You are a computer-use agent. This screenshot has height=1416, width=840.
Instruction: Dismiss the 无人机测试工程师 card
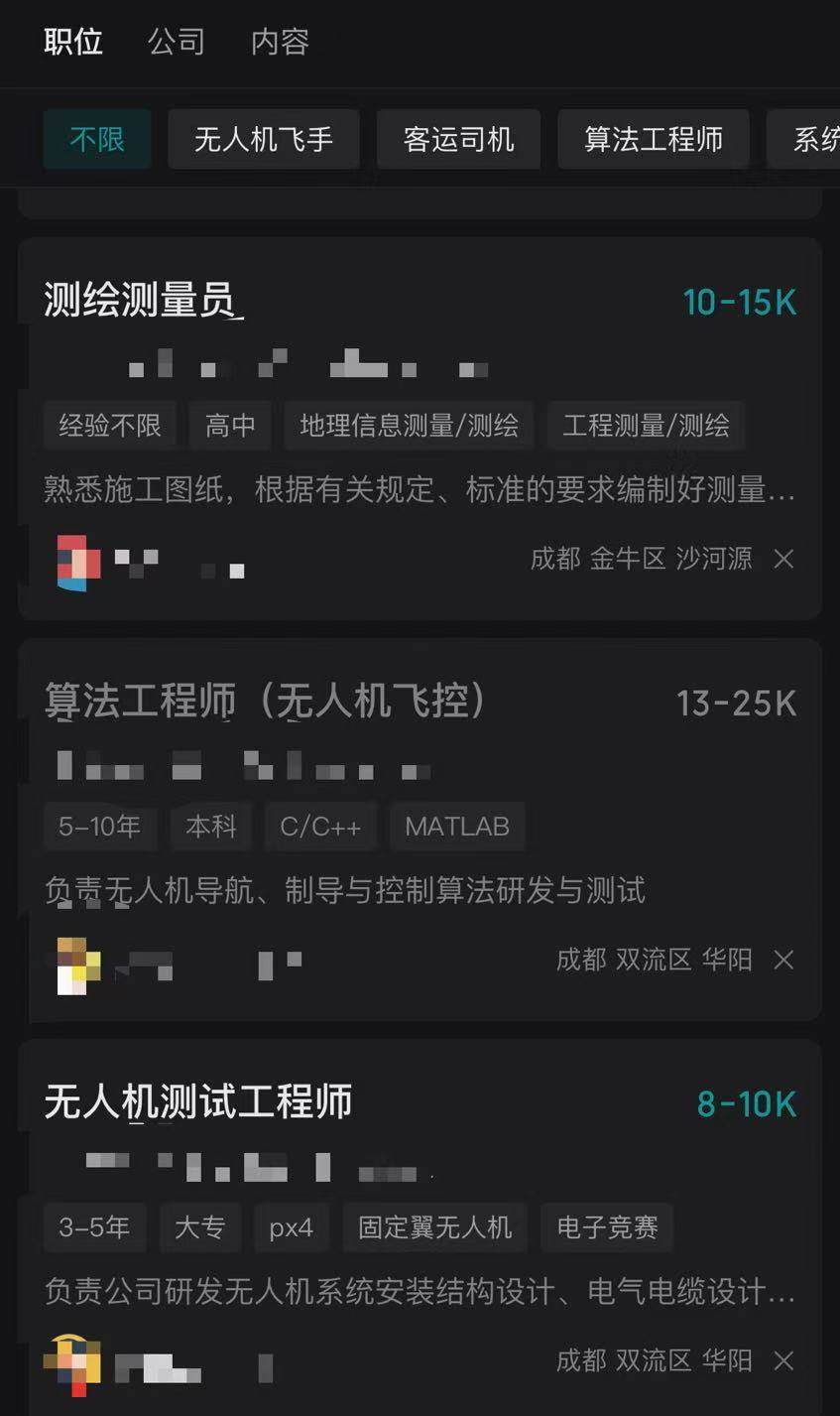[x=783, y=1360]
